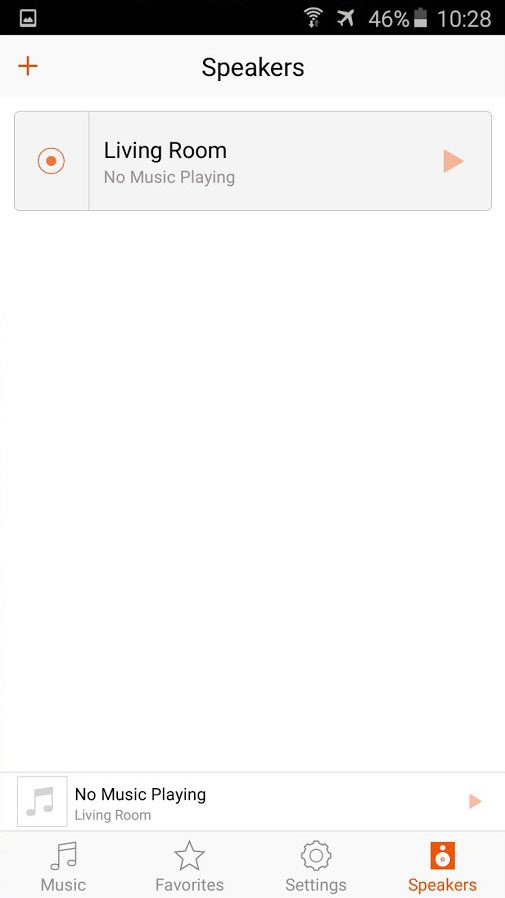505x898 pixels.
Task: Select the Speakers tab
Action: click(442, 867)
